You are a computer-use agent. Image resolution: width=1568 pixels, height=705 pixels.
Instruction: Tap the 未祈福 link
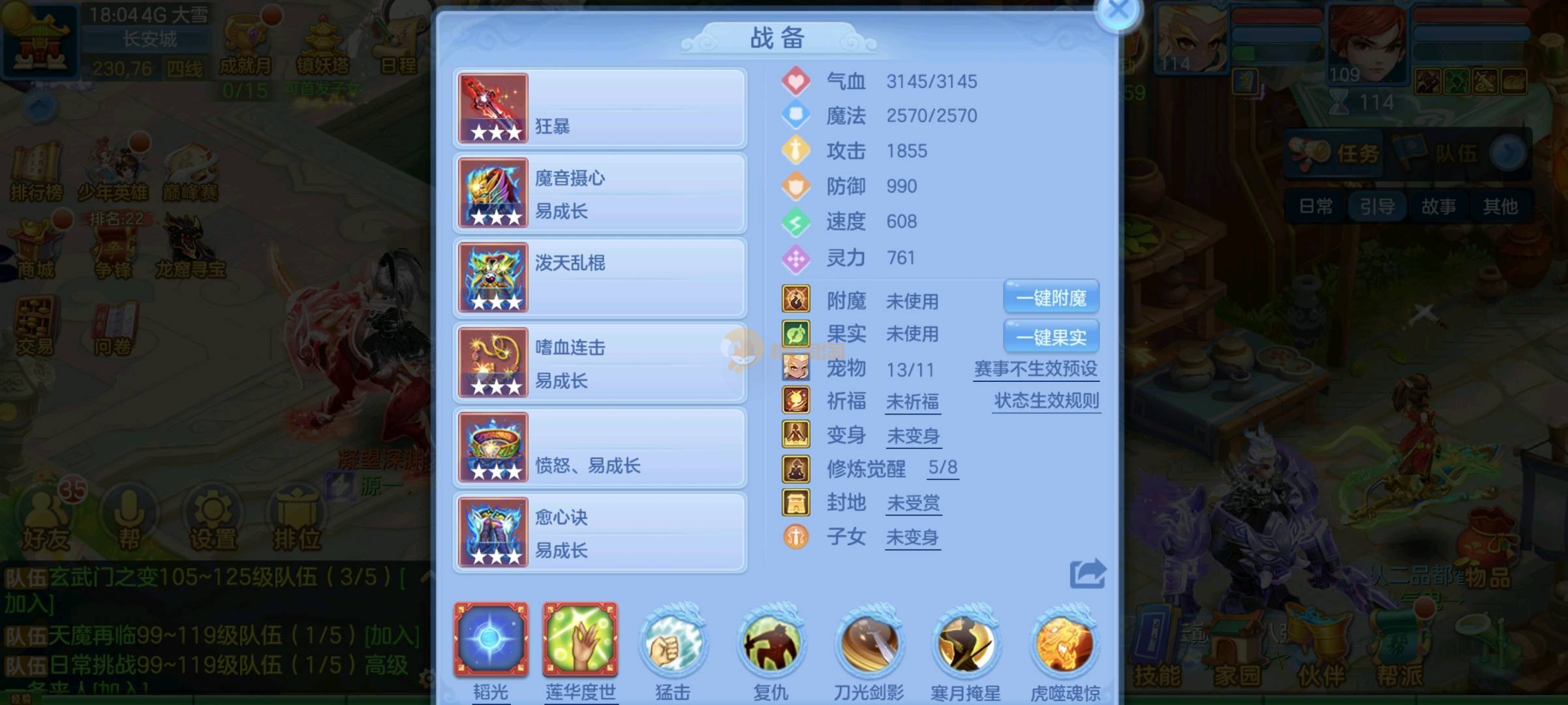click(x=912, y=401)
